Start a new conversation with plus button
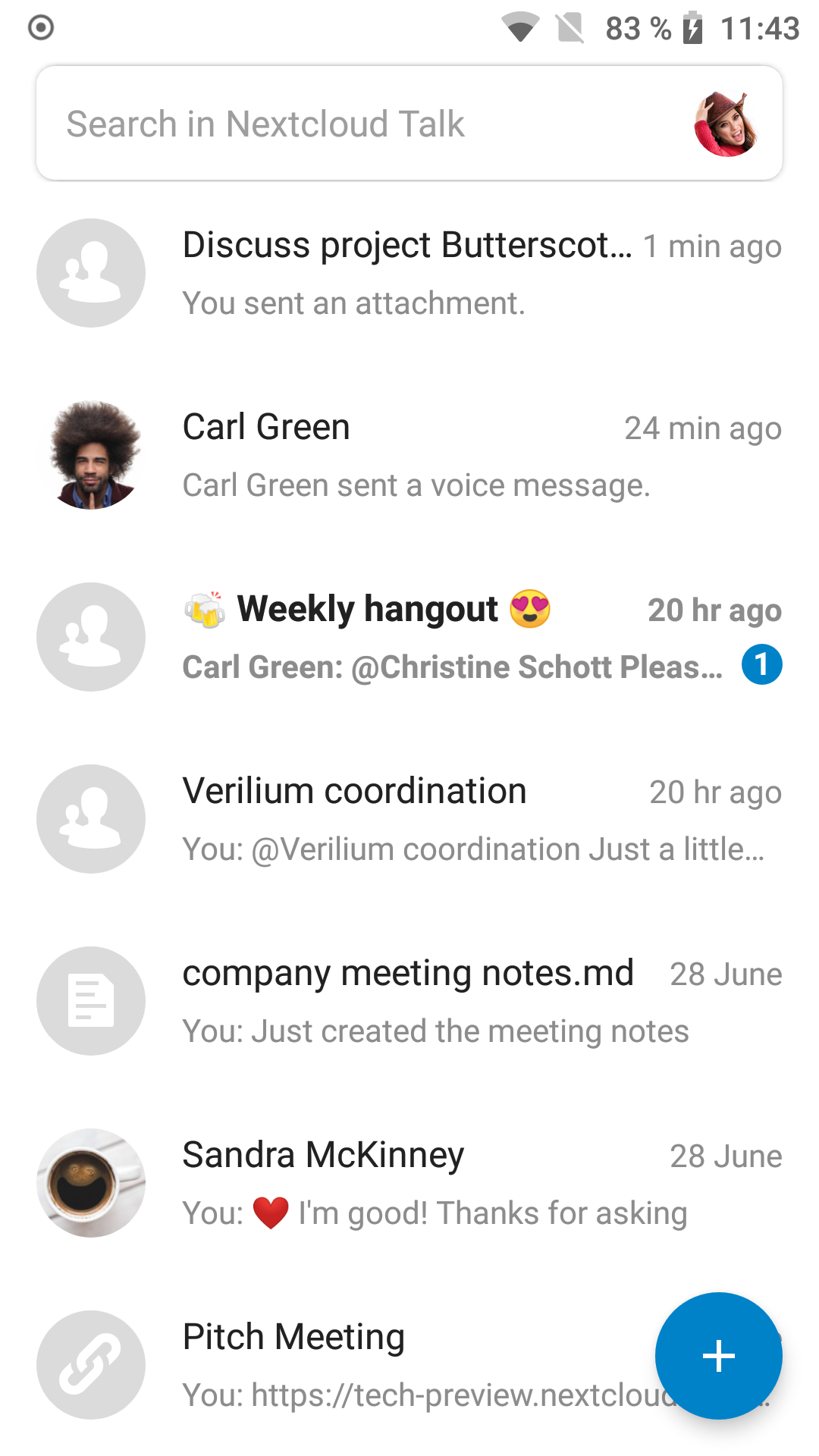 [718, 1355]
